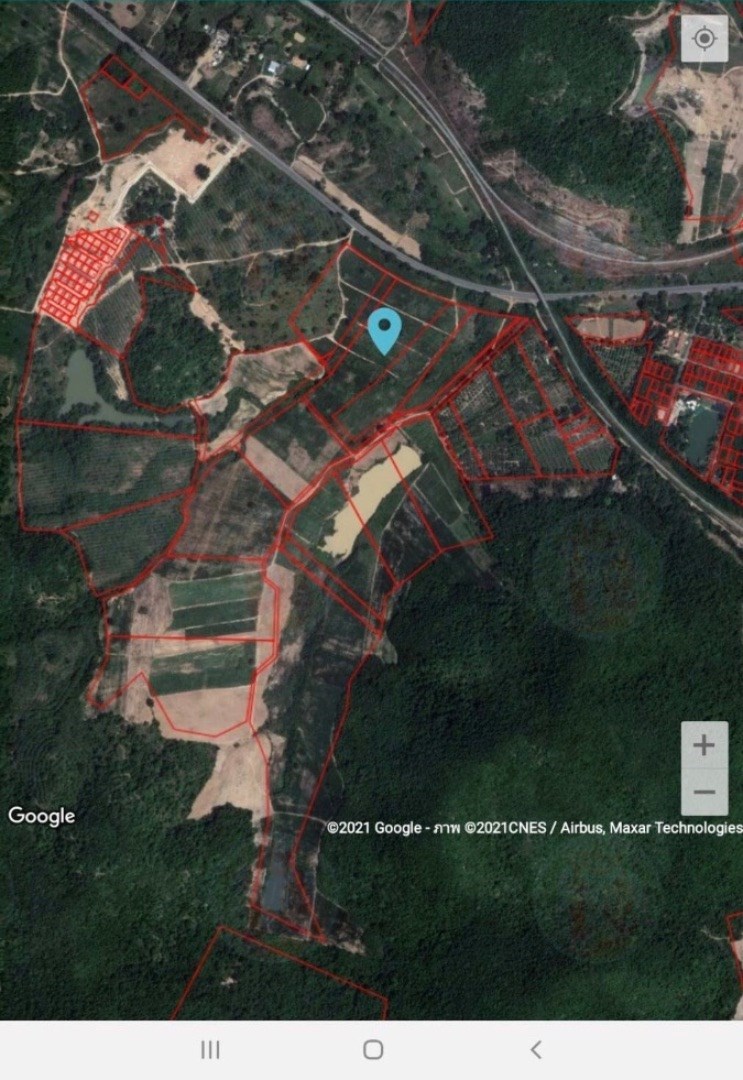Viewport: 743px width, 1080px height.
Task: Open recent apps from navigation bar
Action: pos(210,1049)
